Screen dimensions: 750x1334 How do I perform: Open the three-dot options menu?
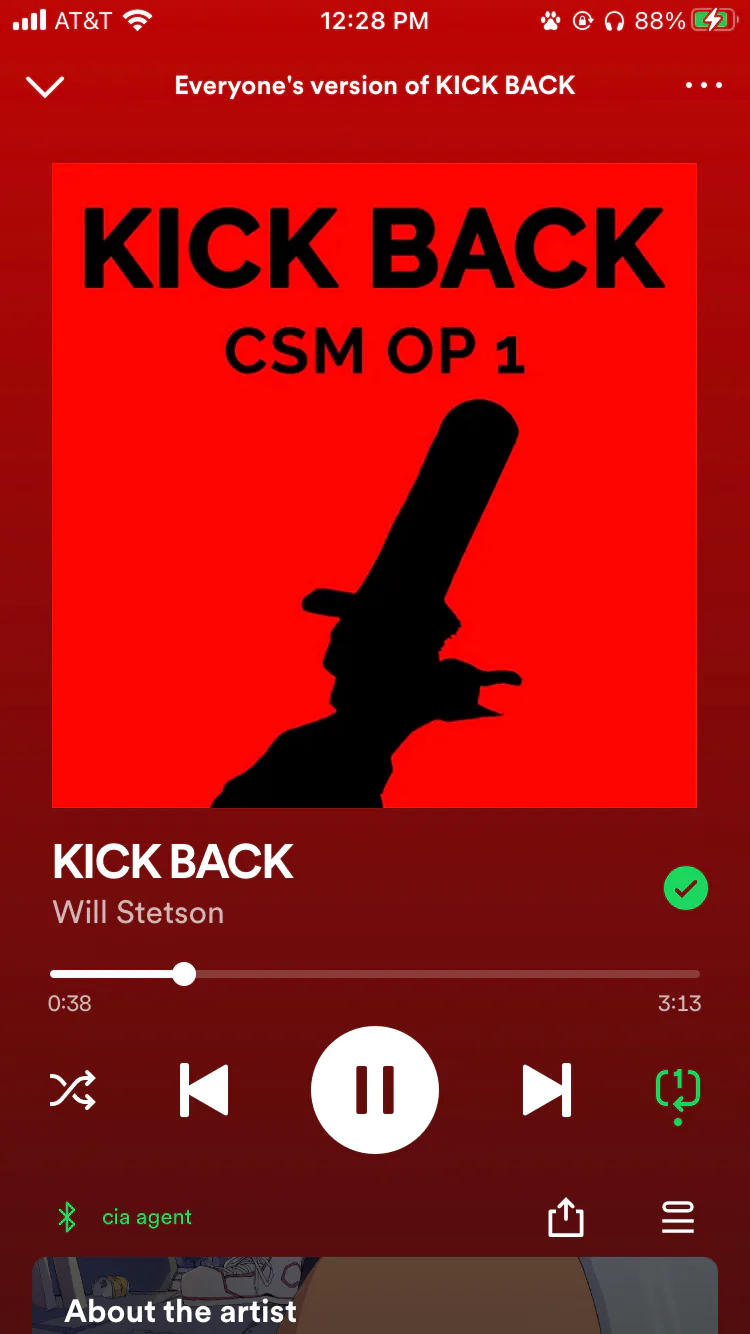coord(704,85)
